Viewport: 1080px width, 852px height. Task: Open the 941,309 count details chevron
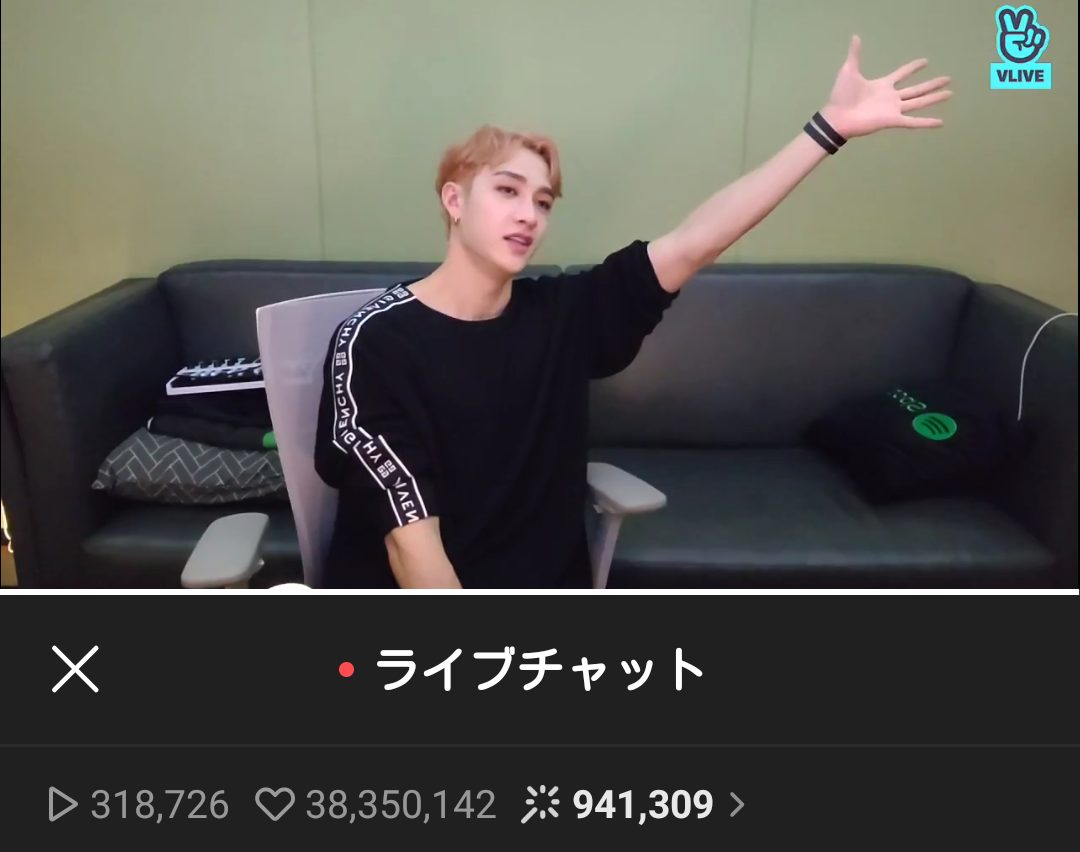click(738, 804)
